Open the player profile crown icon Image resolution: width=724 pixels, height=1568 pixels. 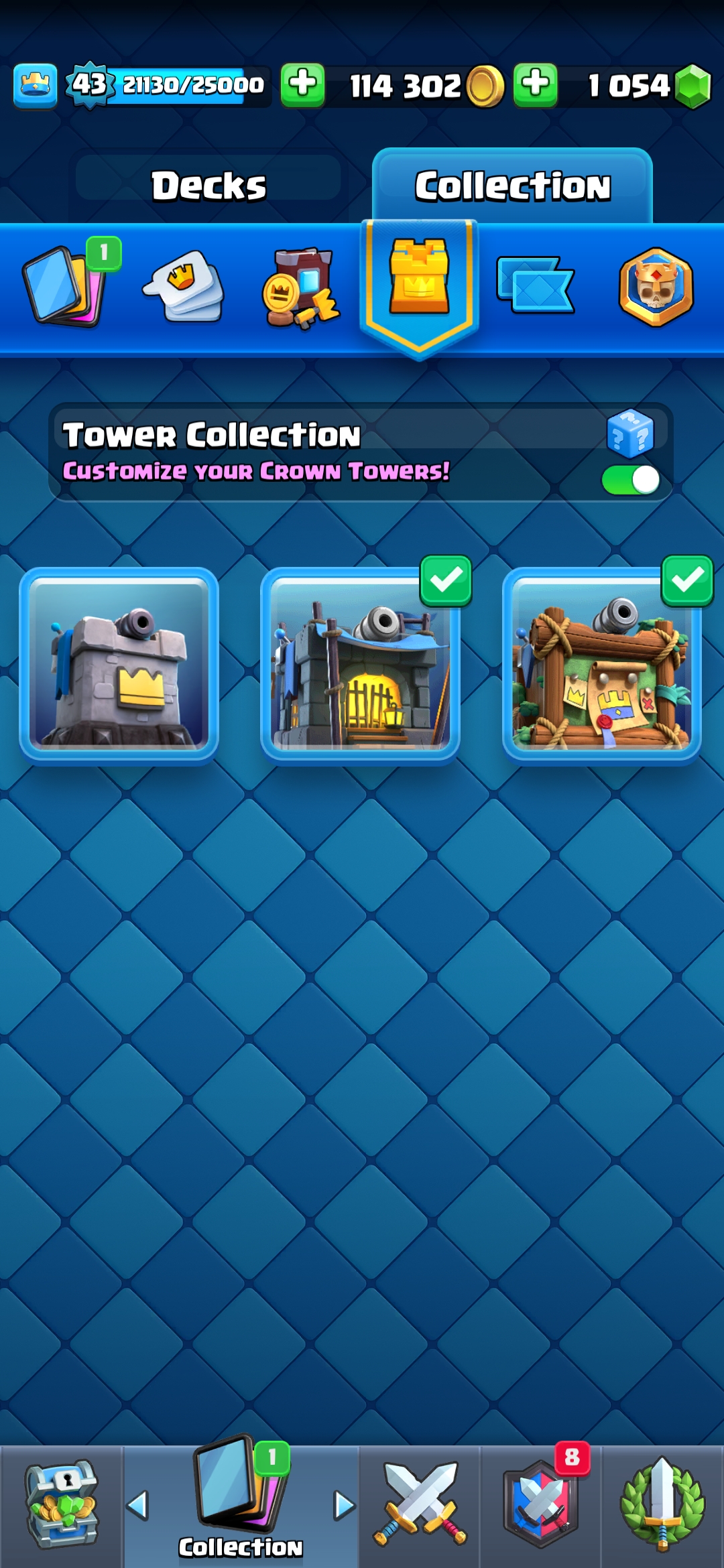pos(35,86)
